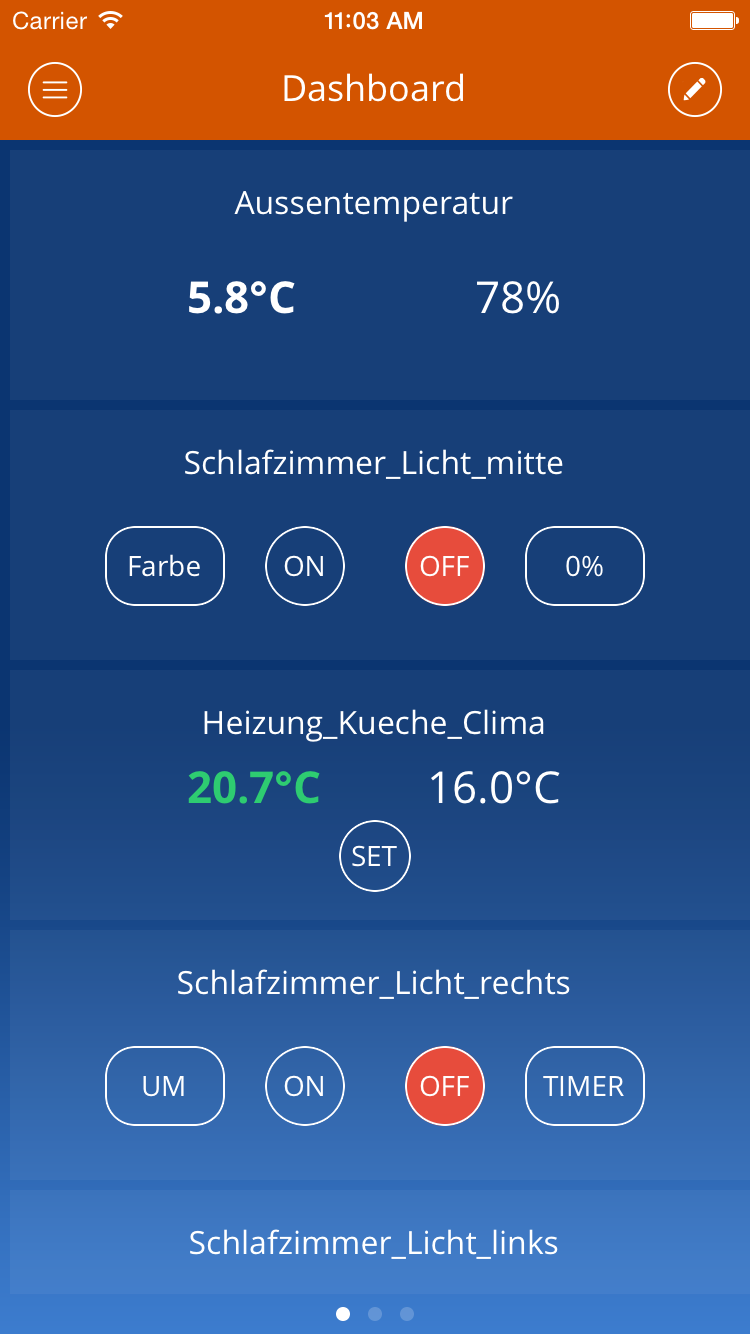Tap Farbe for Schlafzimmer_Licht_mitte
This screenshot has height=1334, width=750.
[165, 566]
